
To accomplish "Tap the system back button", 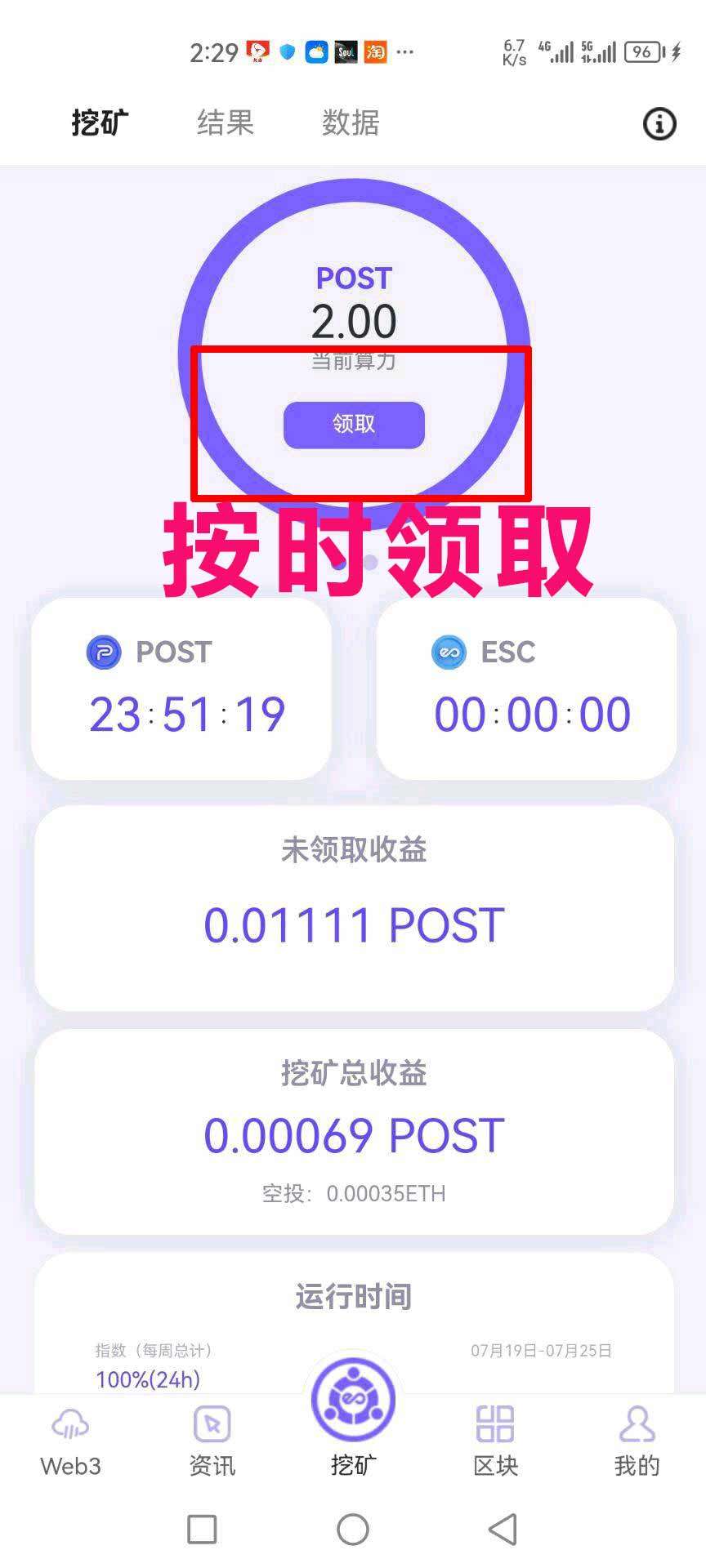I will 503,1529.
